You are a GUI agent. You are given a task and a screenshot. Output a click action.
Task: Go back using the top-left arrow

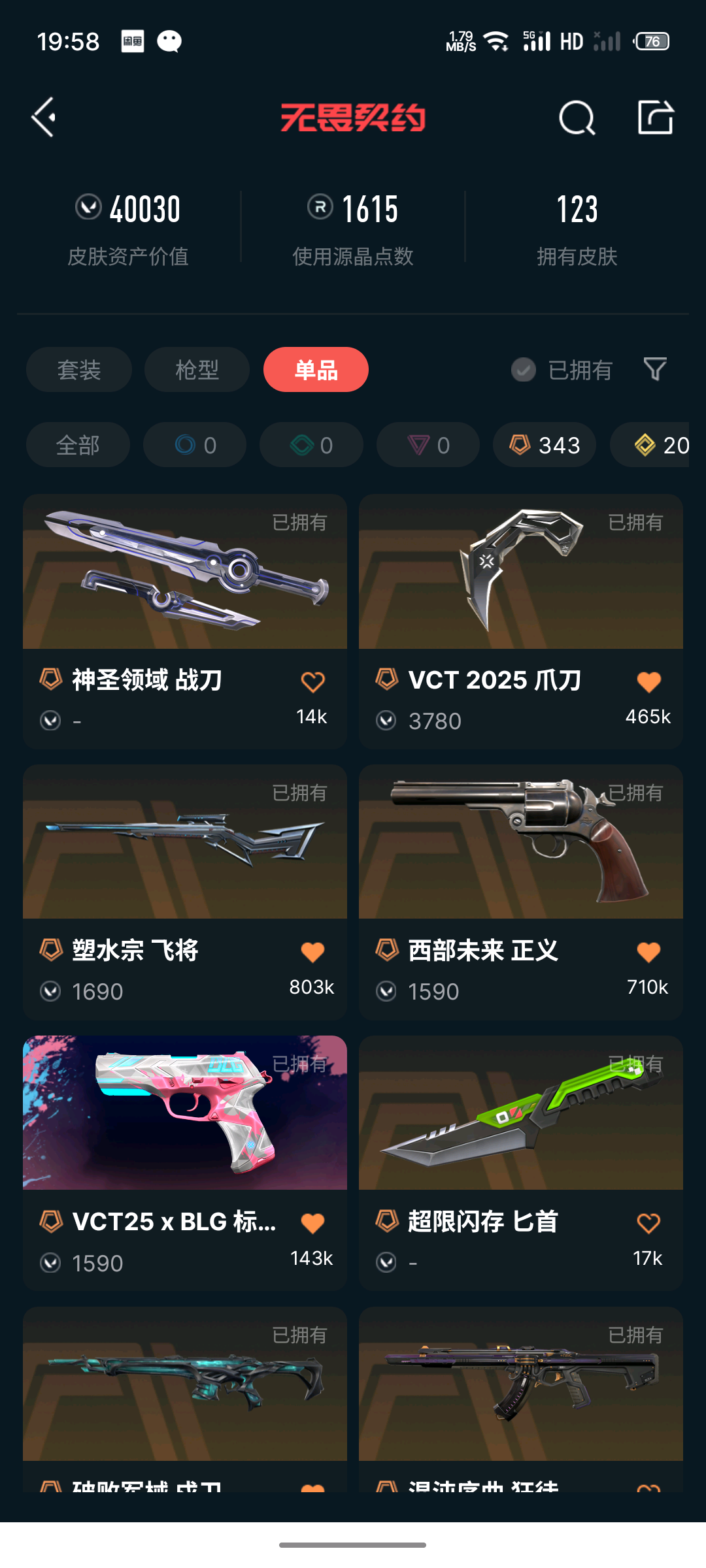click(x=44, y=118)
